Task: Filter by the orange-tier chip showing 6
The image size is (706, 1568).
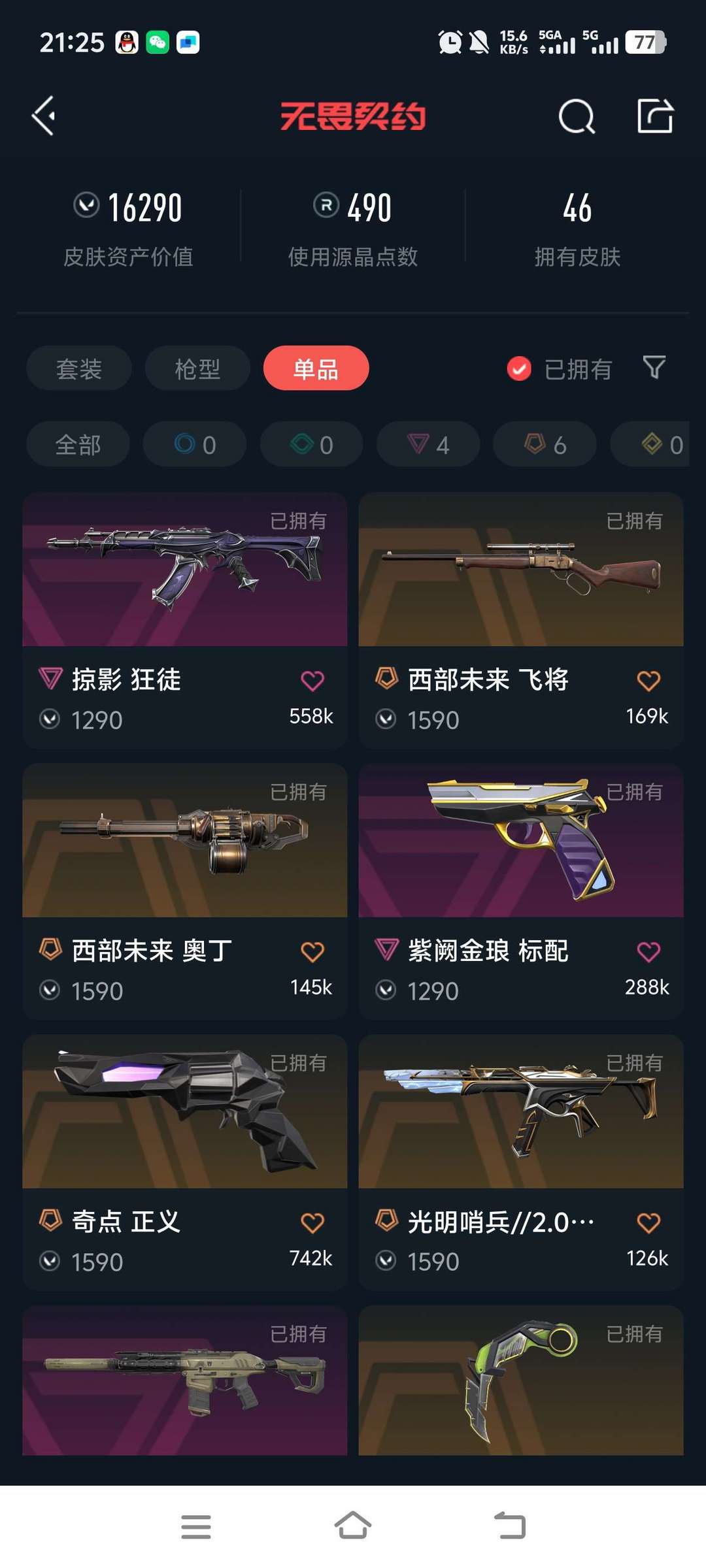Action: [545, 444]
